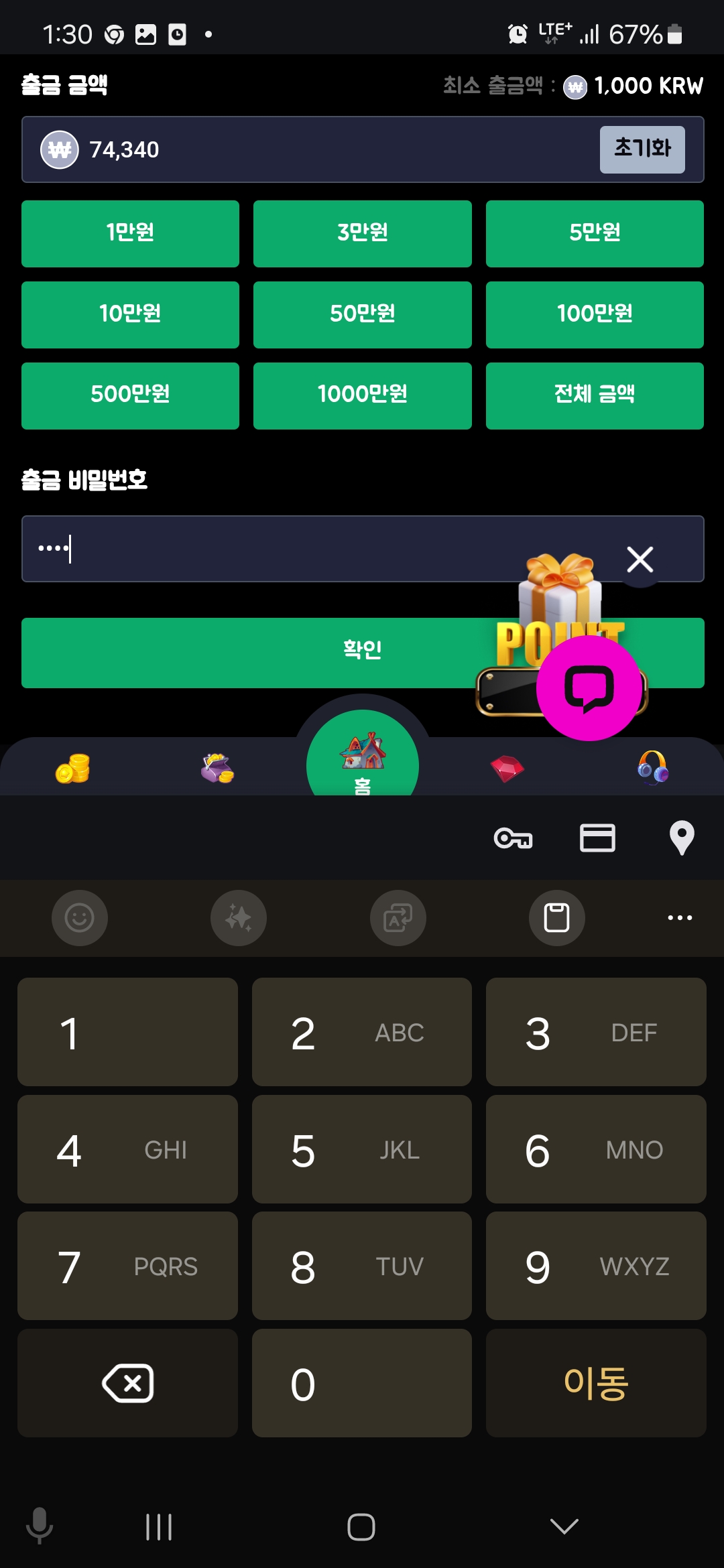This screenshot has width=724, height=1568.
Task: Open the pink live chat bubble
Action: (589, 688)
